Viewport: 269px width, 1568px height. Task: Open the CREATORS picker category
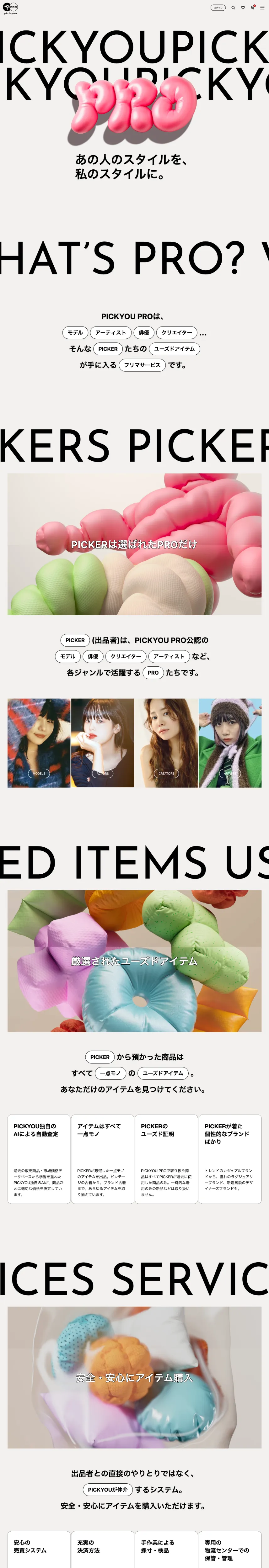(166, 773)
